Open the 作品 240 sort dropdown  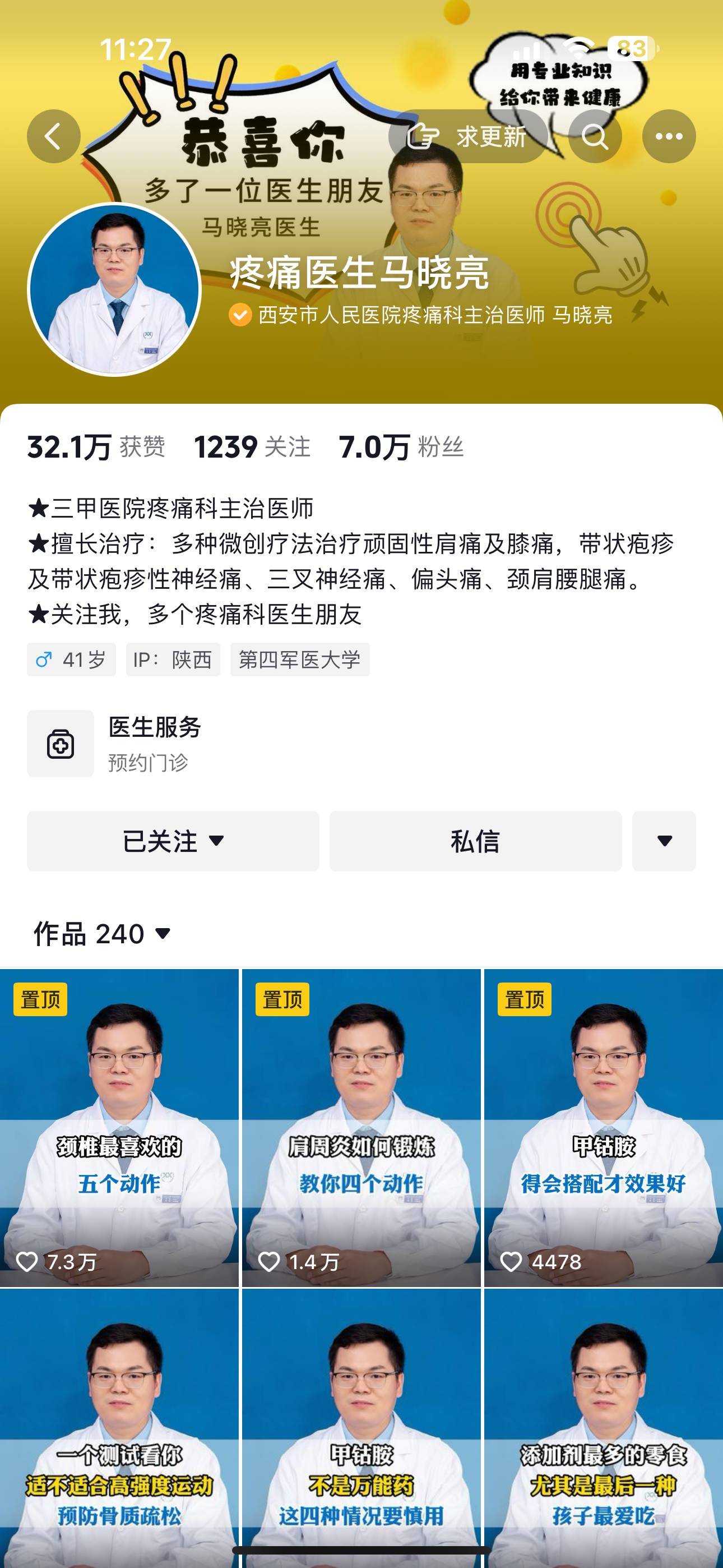[x=102, y=934]
